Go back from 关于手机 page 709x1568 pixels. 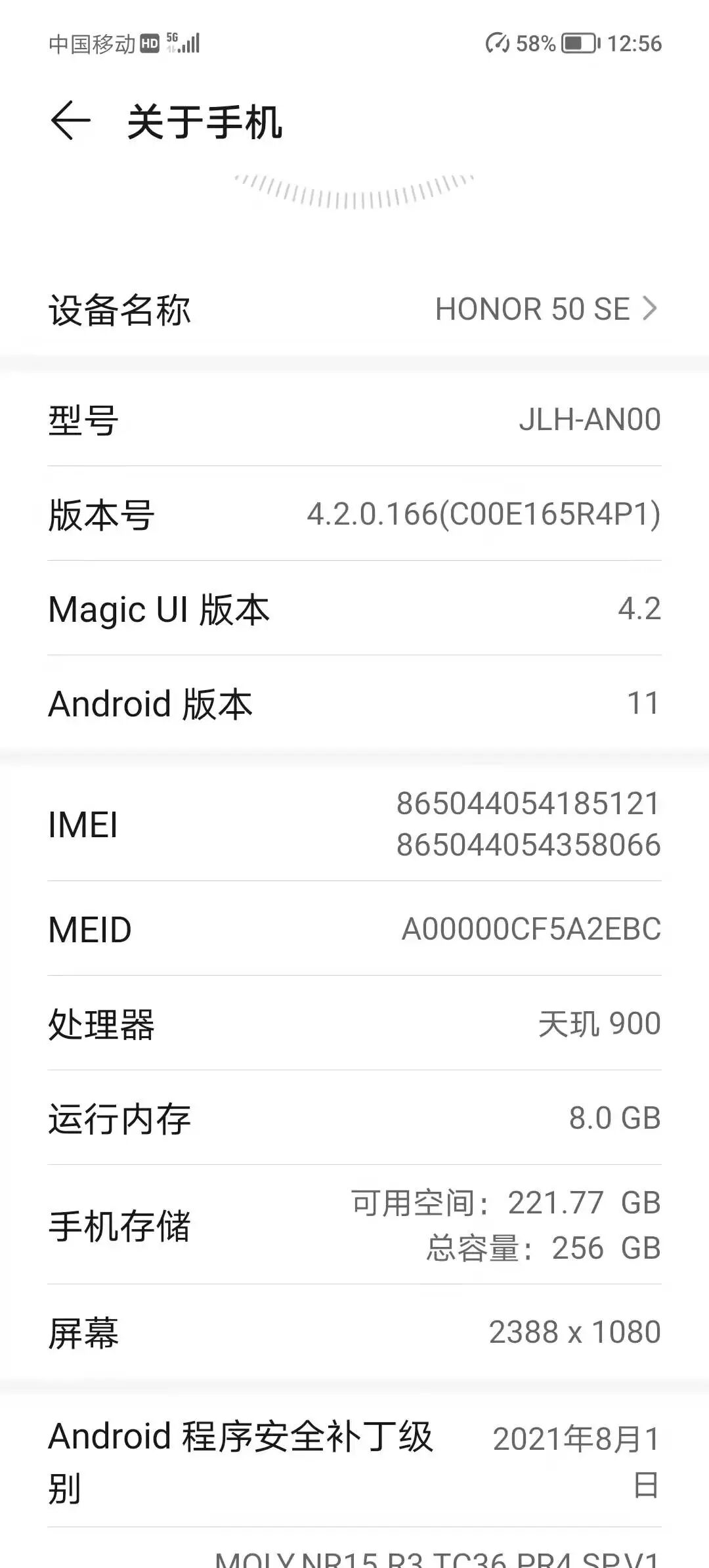point(70,121)
